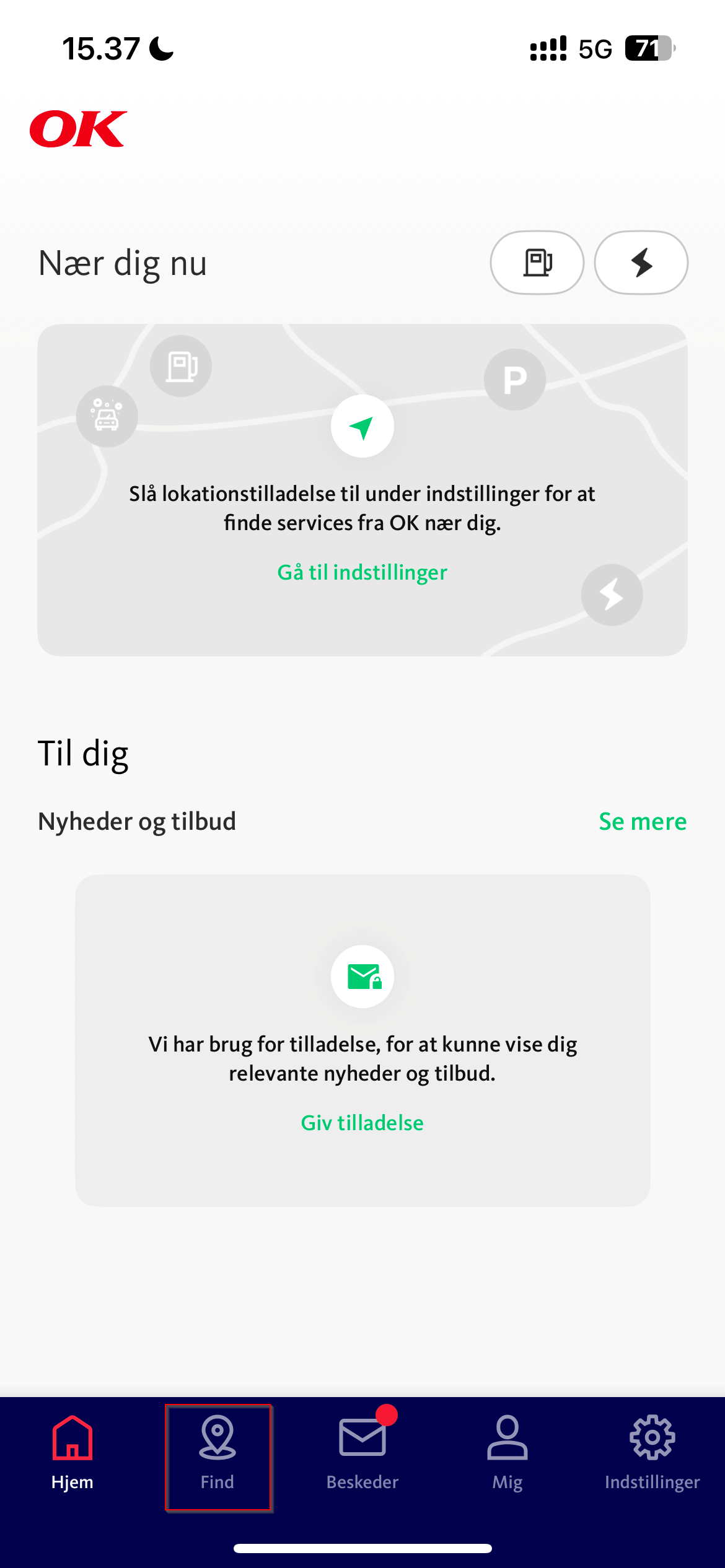This screenshot has width=725, height=1568.
Task: Tap 'Giv tilladelse' for news and offers
Action: [x=362, y=1123]
